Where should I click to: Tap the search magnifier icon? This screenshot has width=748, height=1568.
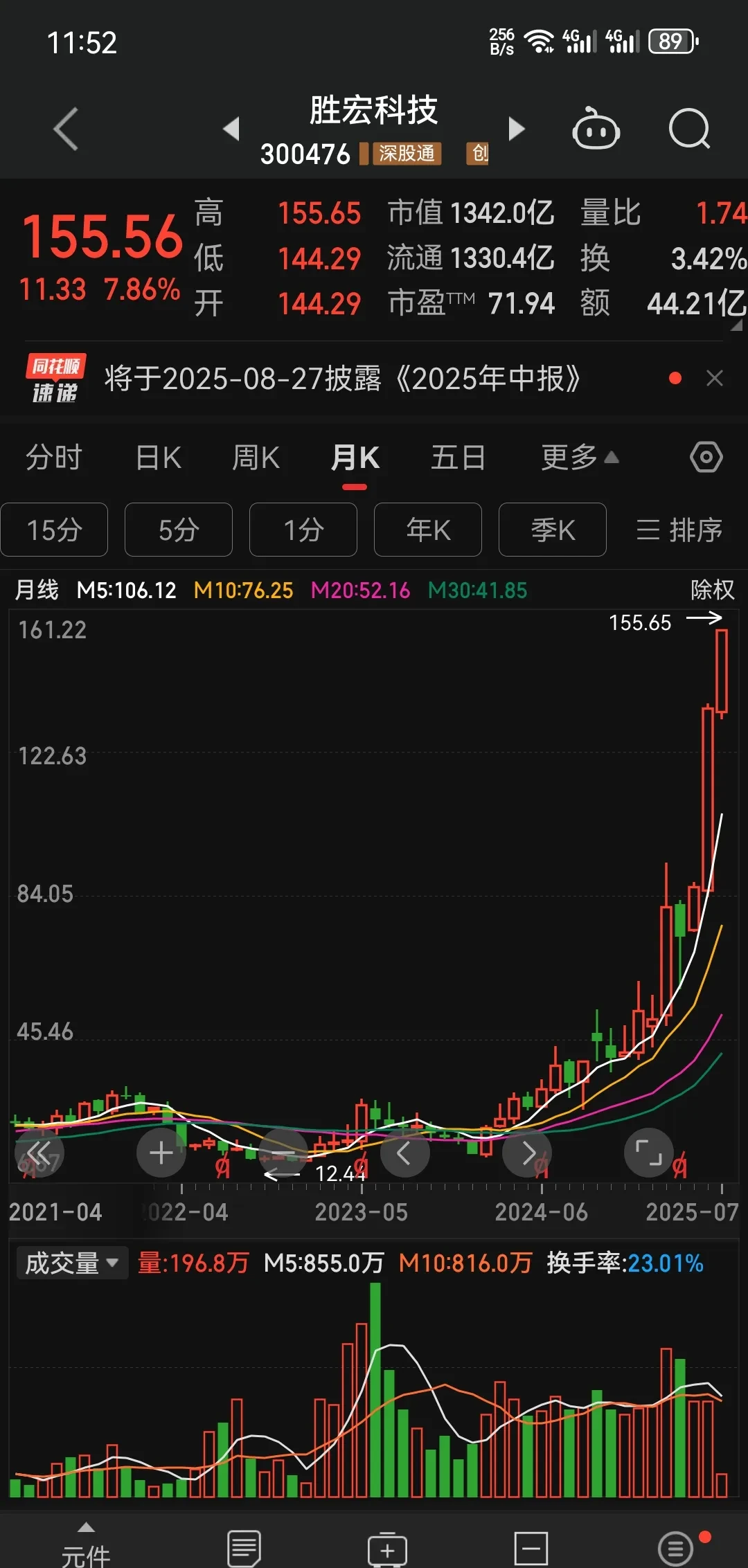tap(689, 129)
